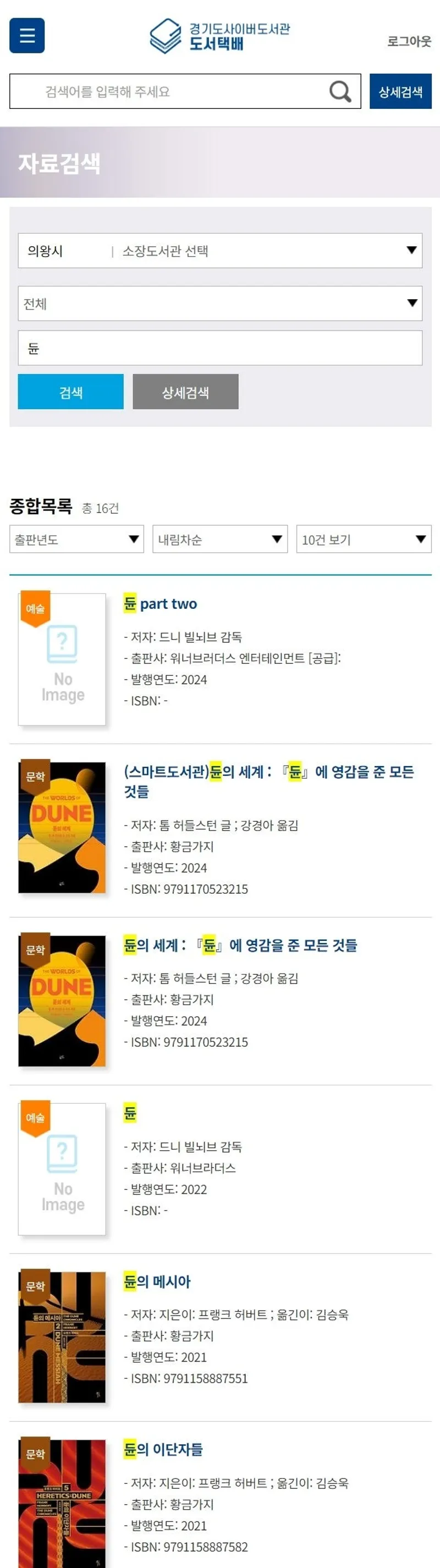
Task: Tap the 로그아웃 link
Action: click(x=409, y=41)
